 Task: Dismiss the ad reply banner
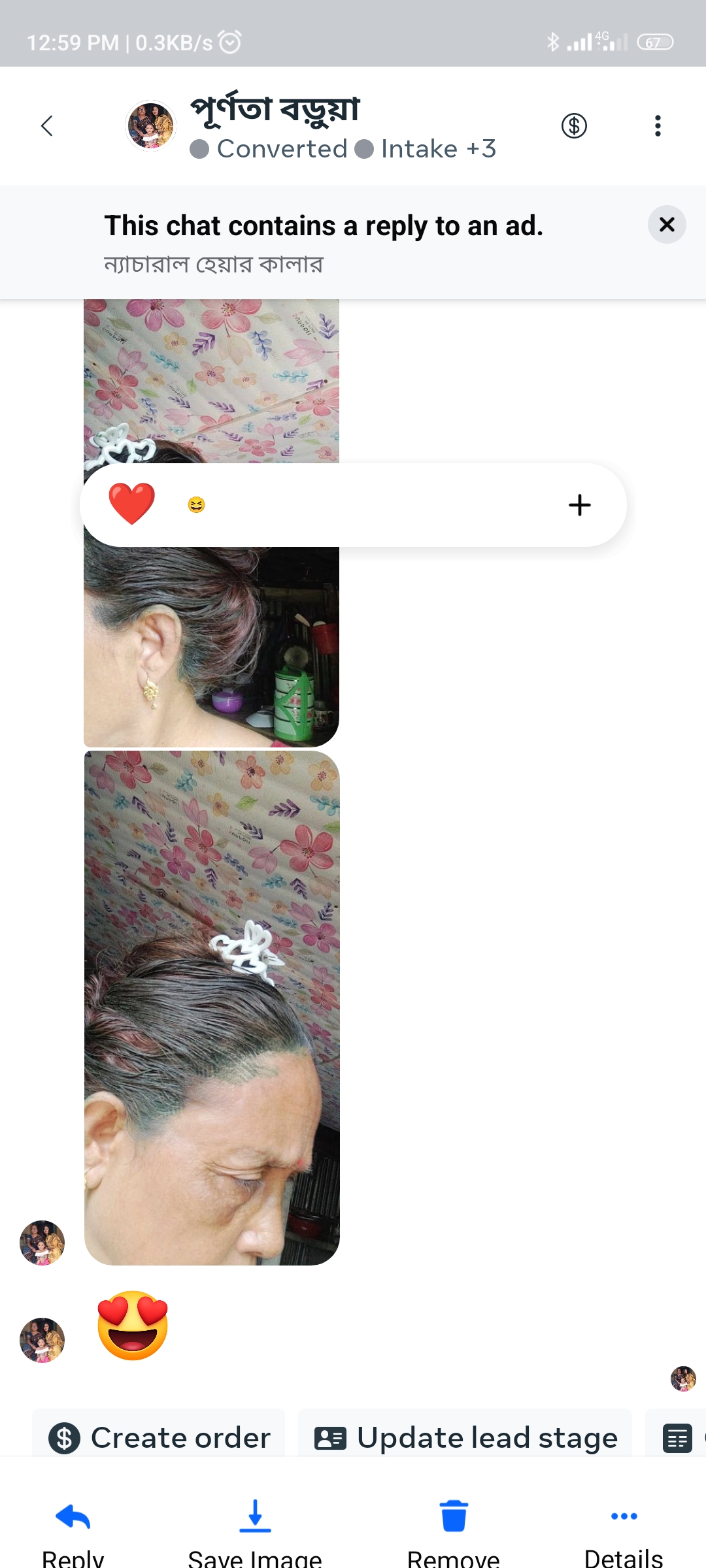pyautogui.click(x=666, y=225)
